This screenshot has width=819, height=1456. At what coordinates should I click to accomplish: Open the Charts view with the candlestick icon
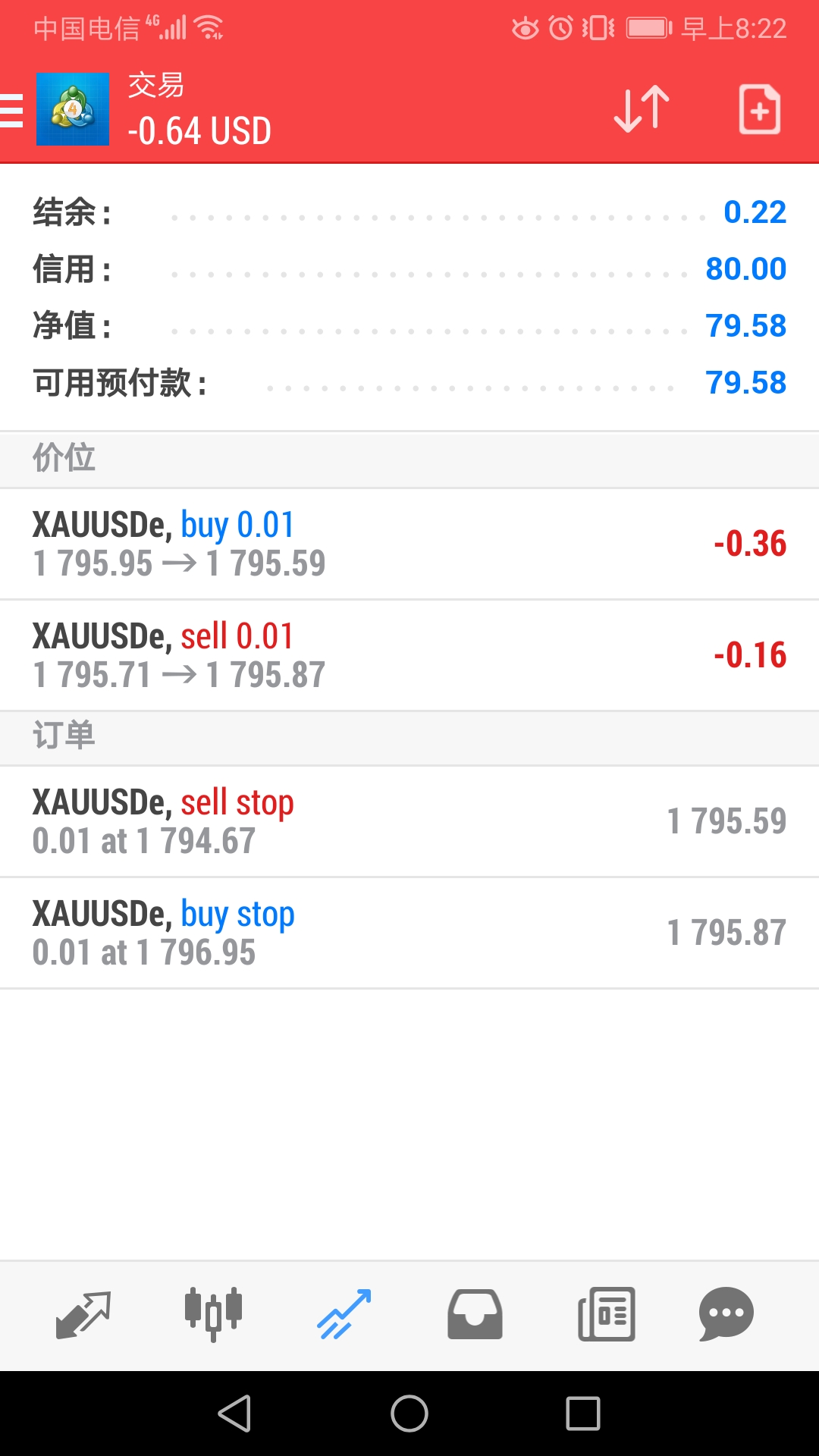(213, 1316)
